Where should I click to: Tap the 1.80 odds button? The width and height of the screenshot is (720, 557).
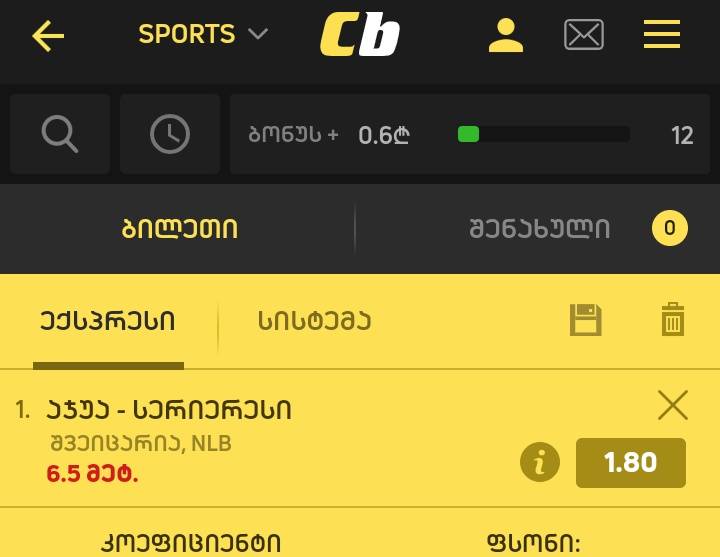[x=630, y=462]
